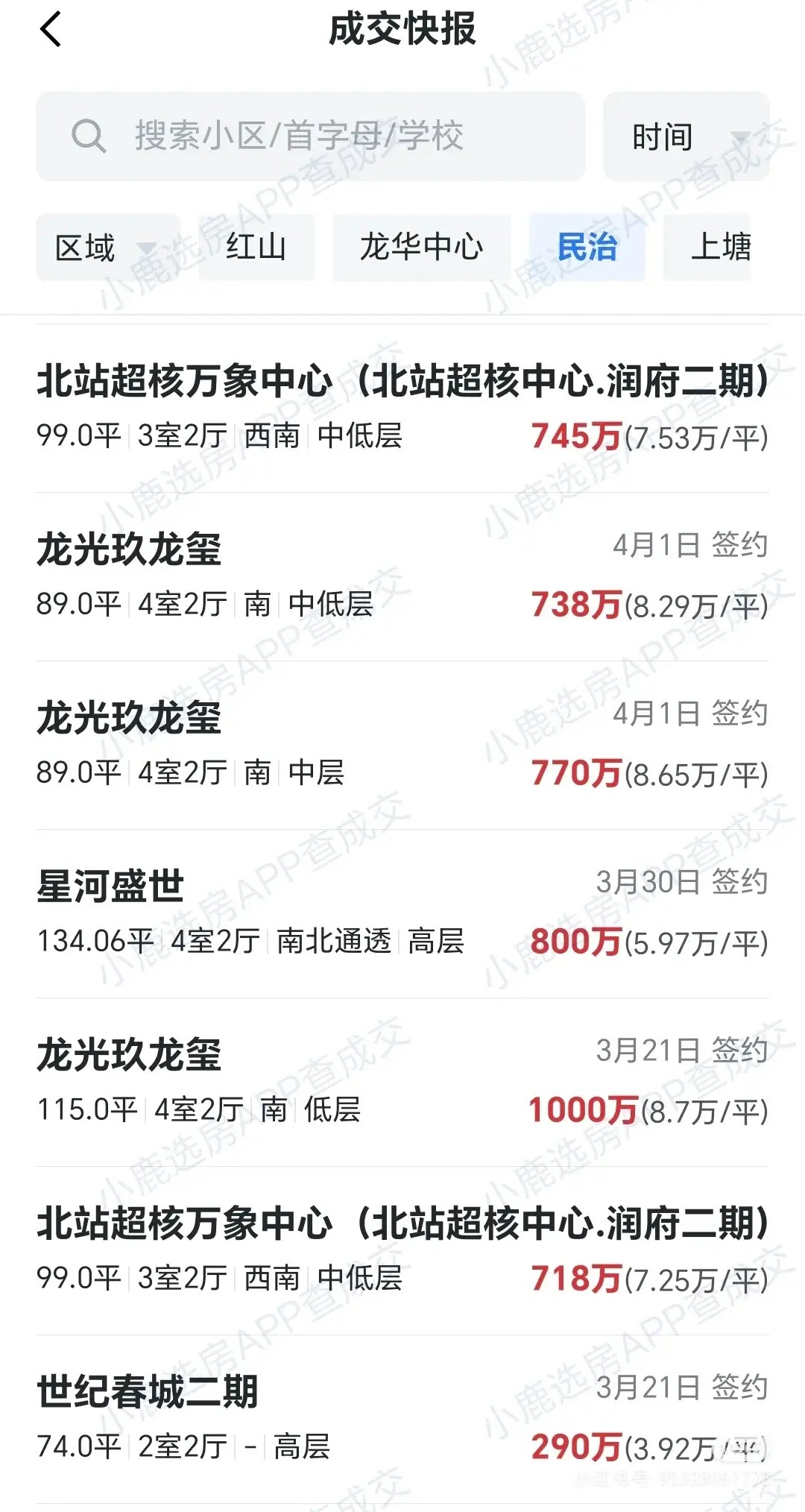Open the 龙光玖龙玺 deal priced 770万
805x1512 pixels.
tap(402, 745)
